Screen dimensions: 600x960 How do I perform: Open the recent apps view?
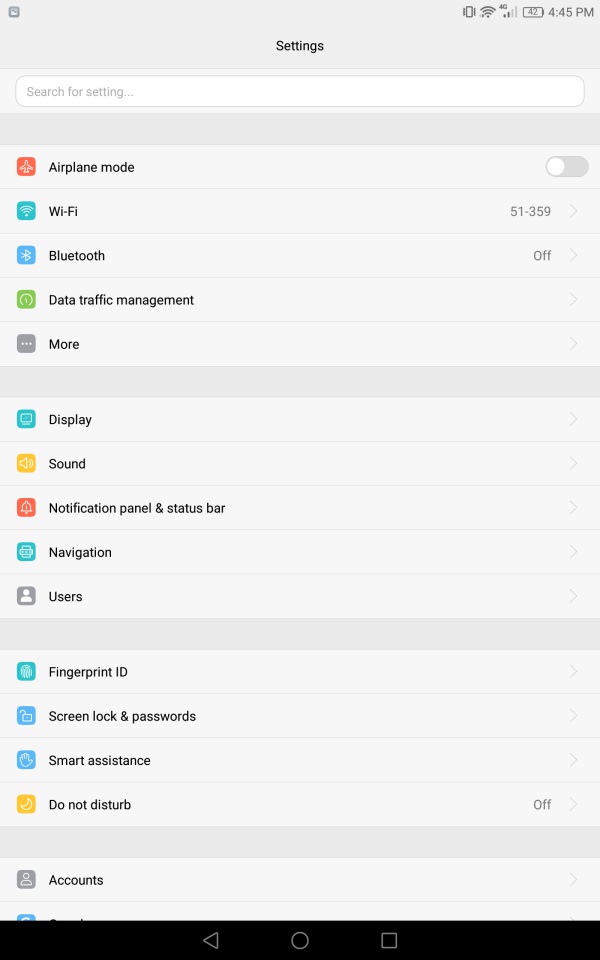[x=389, y=940]
